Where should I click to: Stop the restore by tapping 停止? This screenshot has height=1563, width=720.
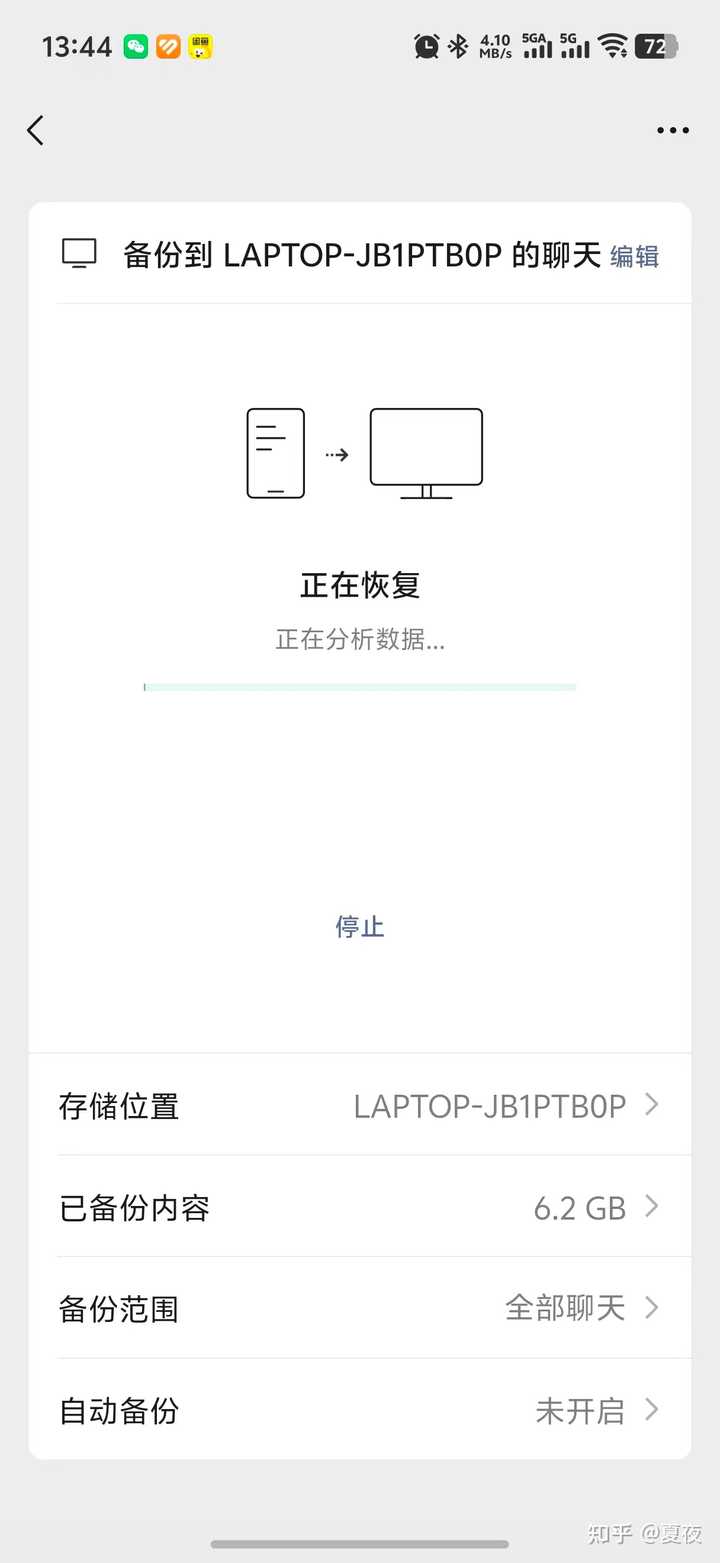pyautogui.click(x=360, y=926)
